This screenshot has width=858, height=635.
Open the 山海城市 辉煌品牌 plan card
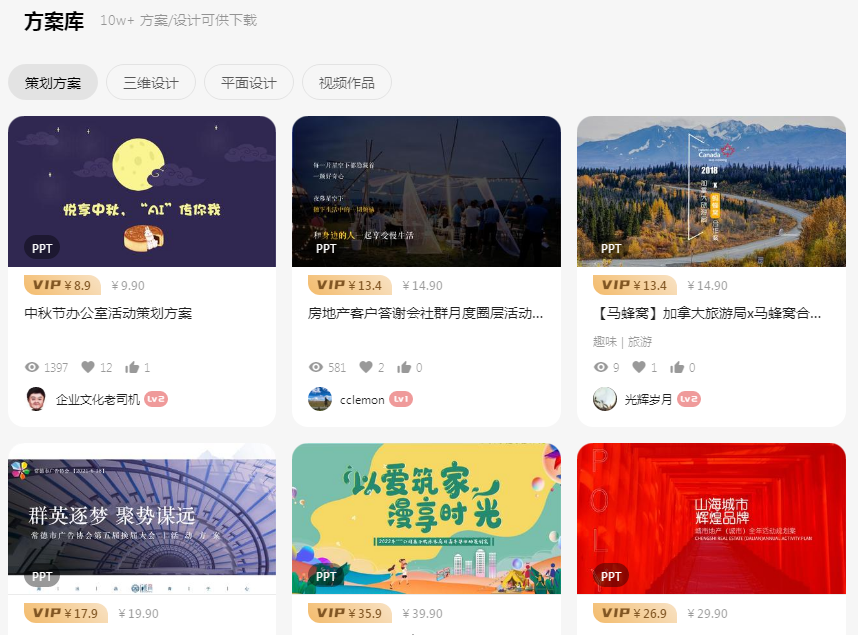pos(711,517)
